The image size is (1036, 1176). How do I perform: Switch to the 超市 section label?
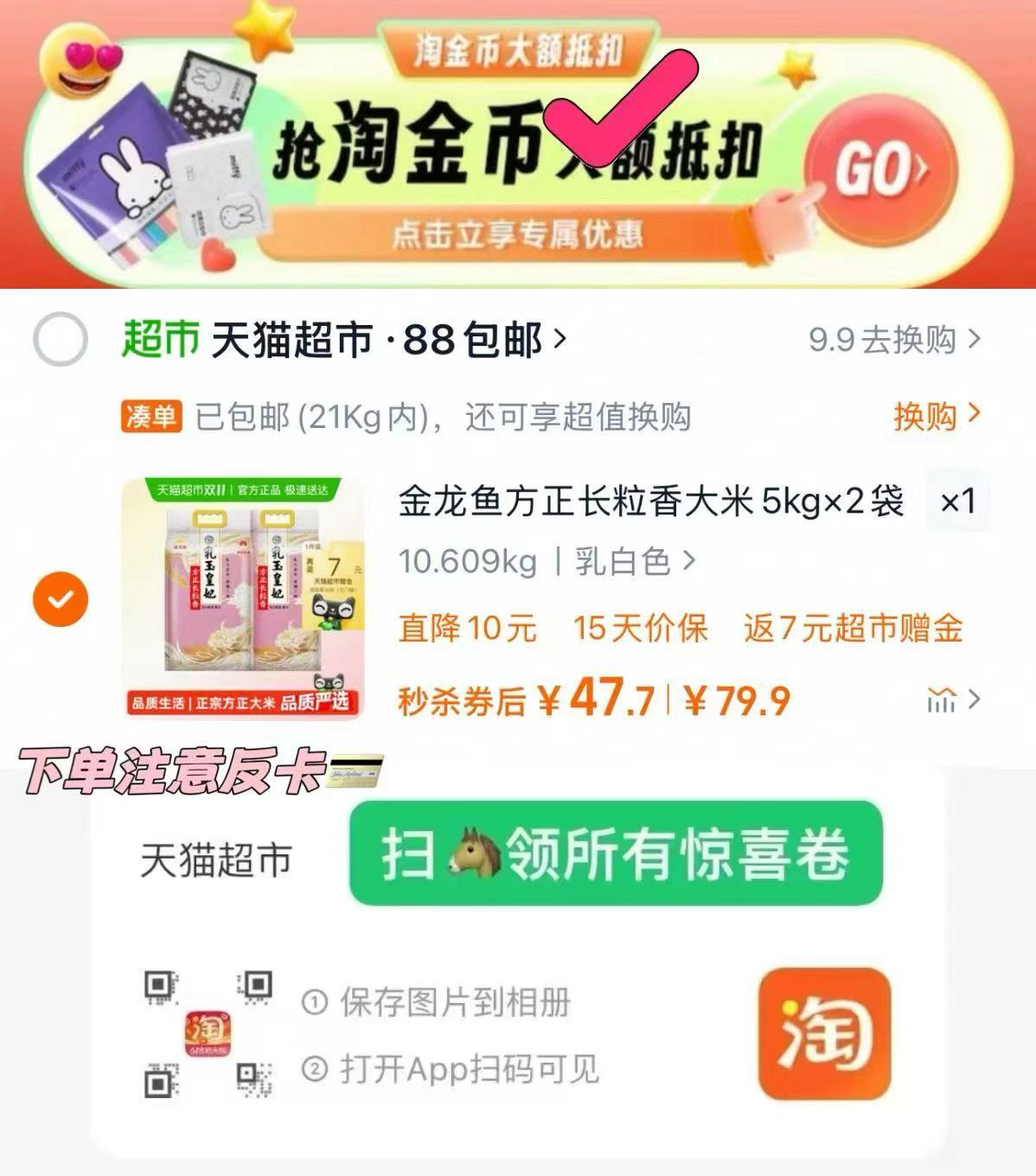tap(158, 341)
